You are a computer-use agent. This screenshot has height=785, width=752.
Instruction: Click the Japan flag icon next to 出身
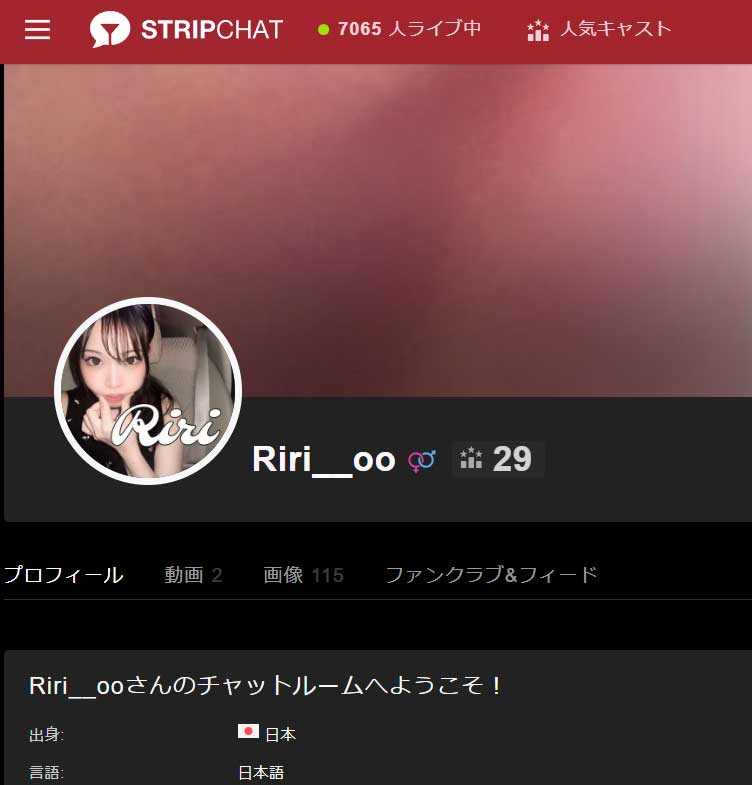click(x=247, y=733)
